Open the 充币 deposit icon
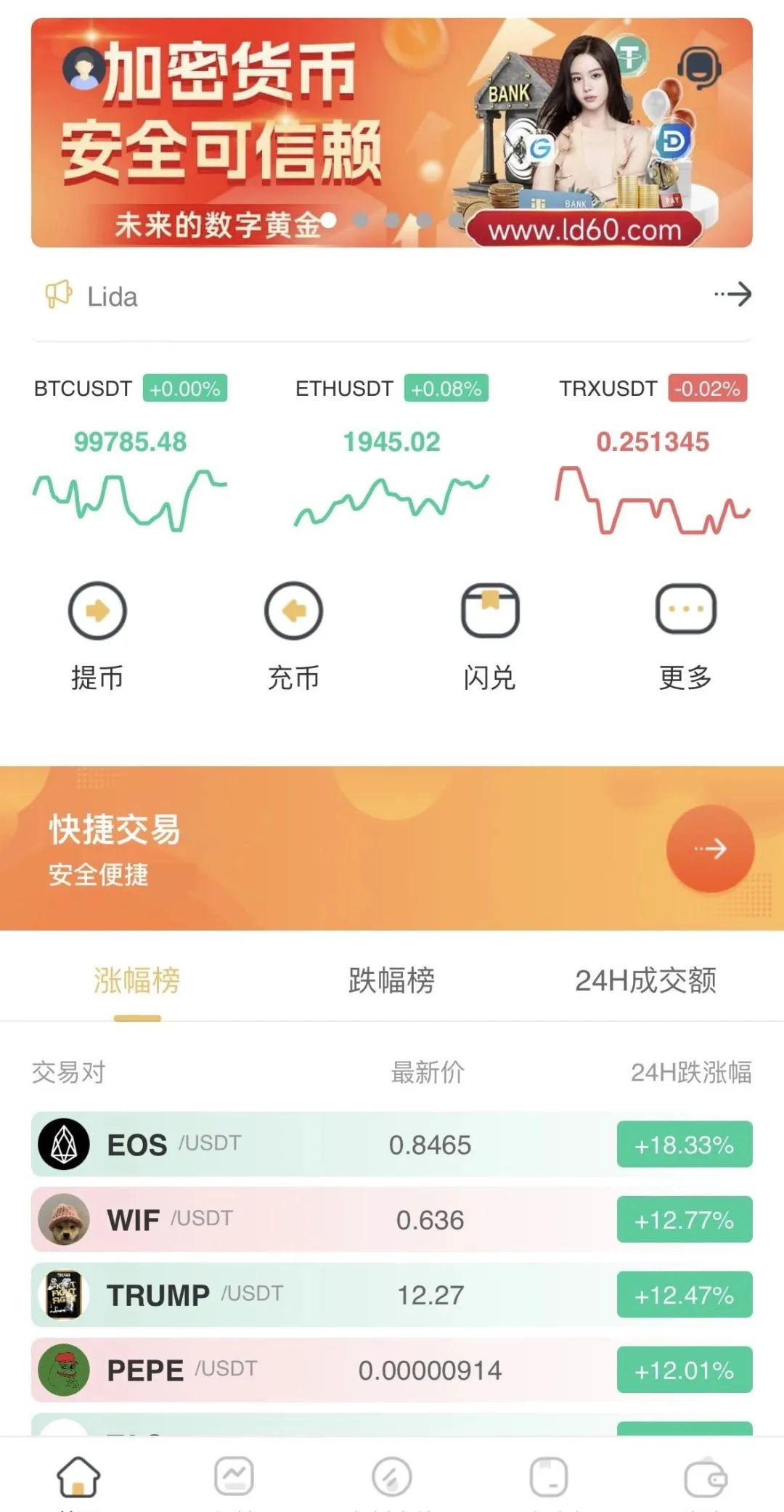This screenshot has width=784, height=1512. [294, 612]
